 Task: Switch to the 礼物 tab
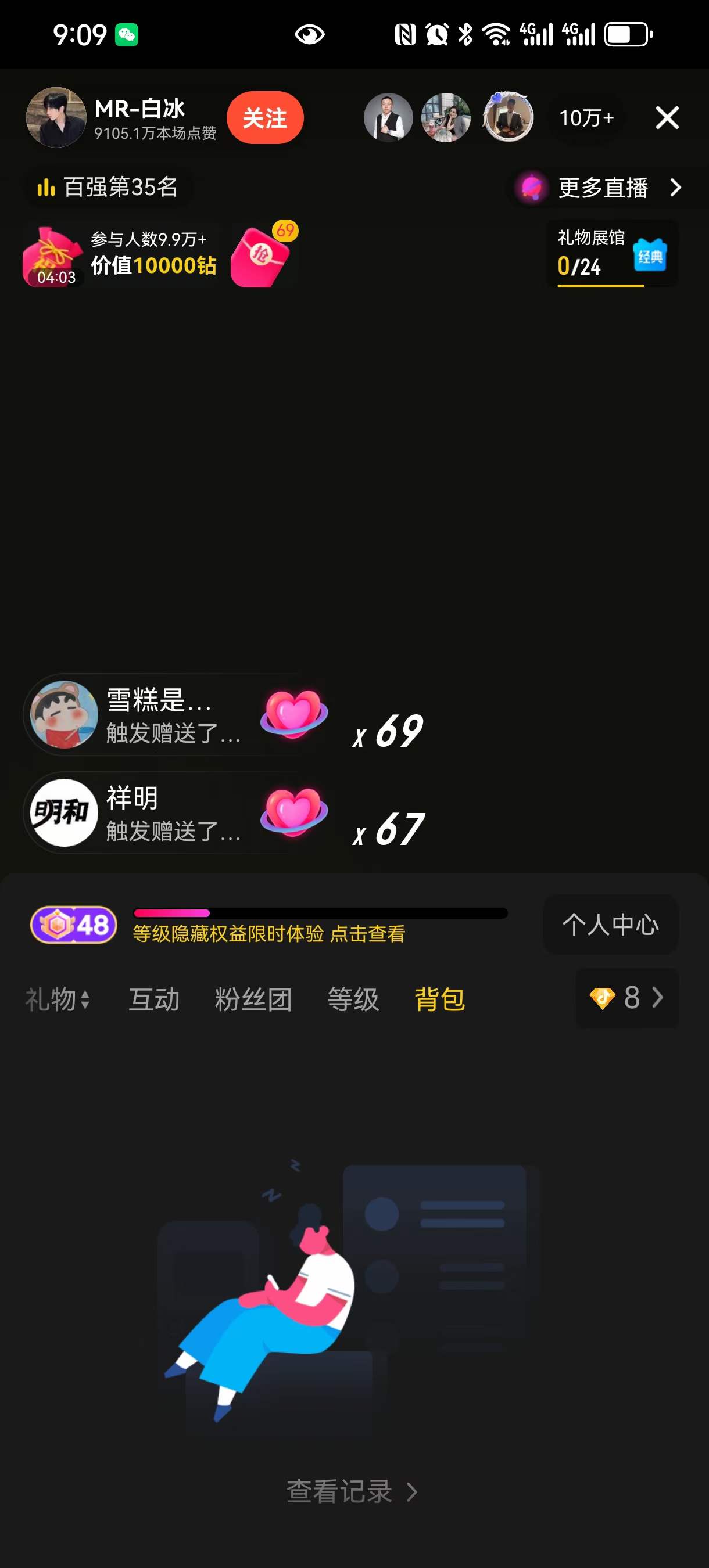58,999
